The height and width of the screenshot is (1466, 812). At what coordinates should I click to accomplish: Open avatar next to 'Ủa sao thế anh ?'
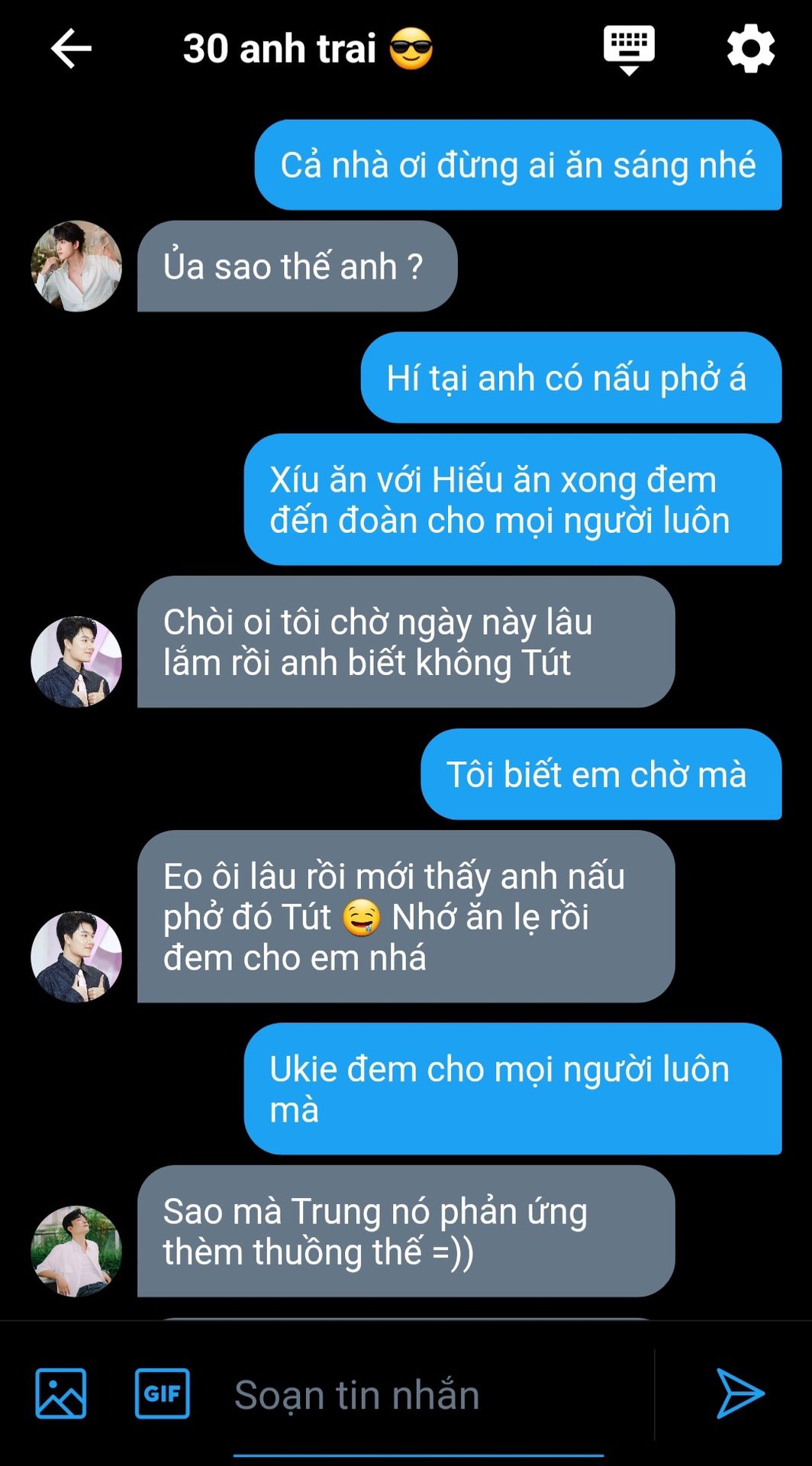click(x=76, y=266)
